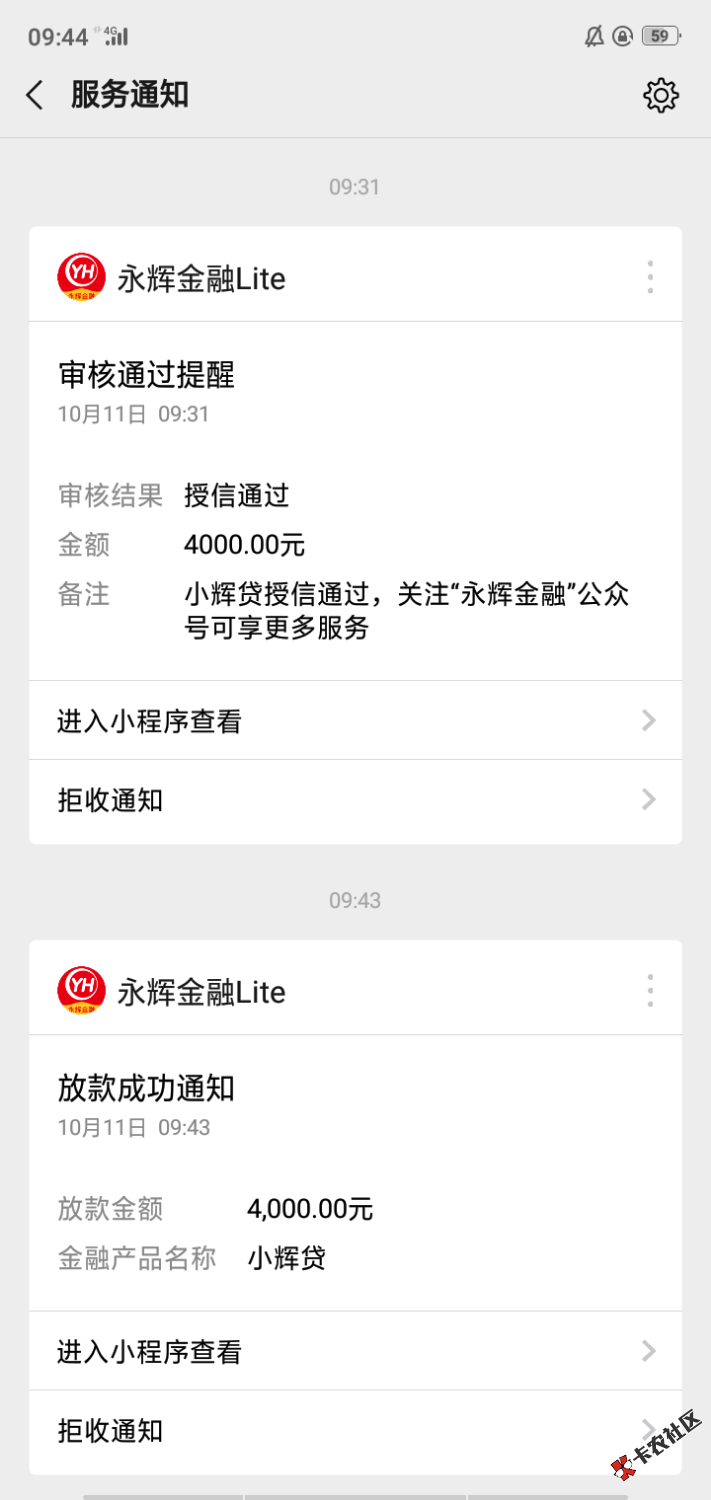Open the 审核通过提醒 notification card
This screenshot has height=1500, width=711.
point(355,500)
